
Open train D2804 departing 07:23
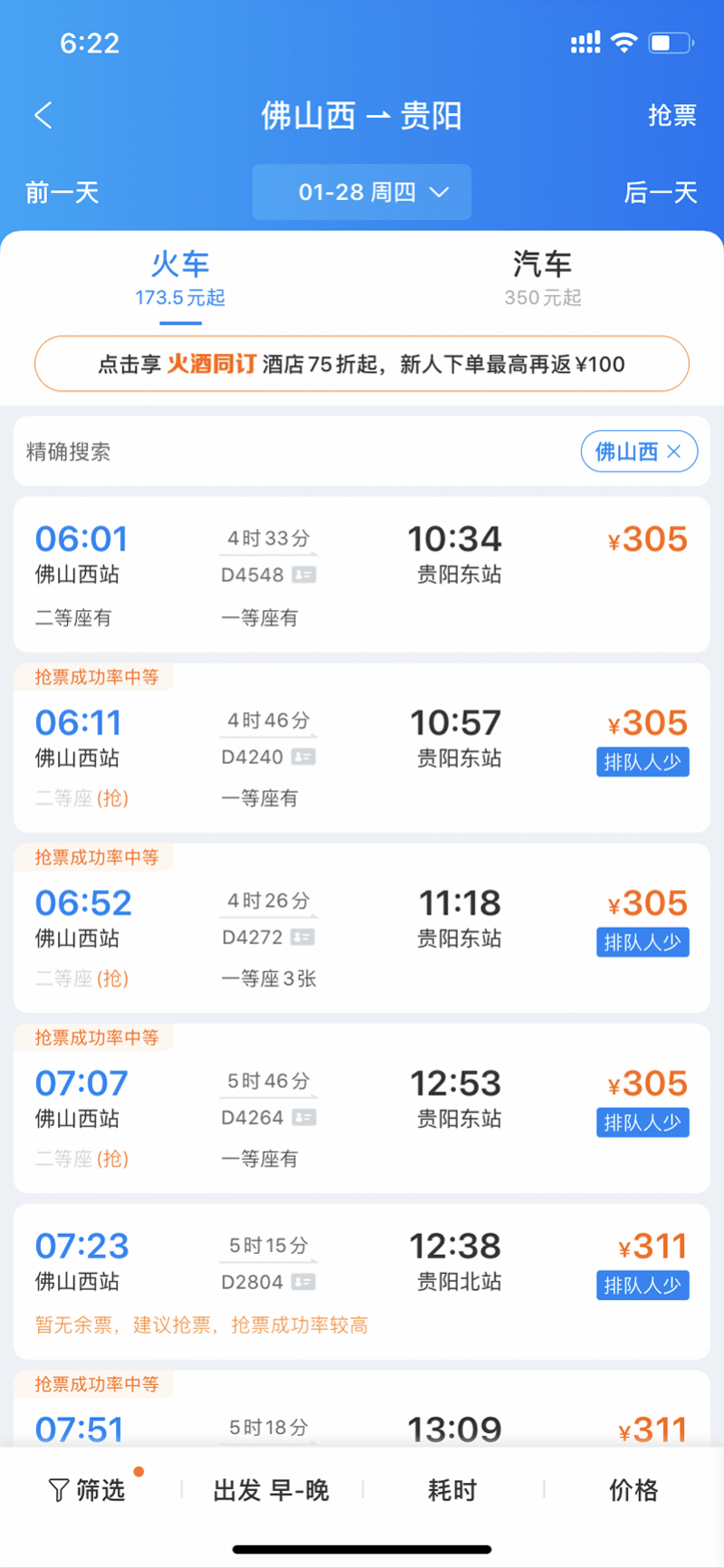pyautogui.click(x=362, y=1282)
